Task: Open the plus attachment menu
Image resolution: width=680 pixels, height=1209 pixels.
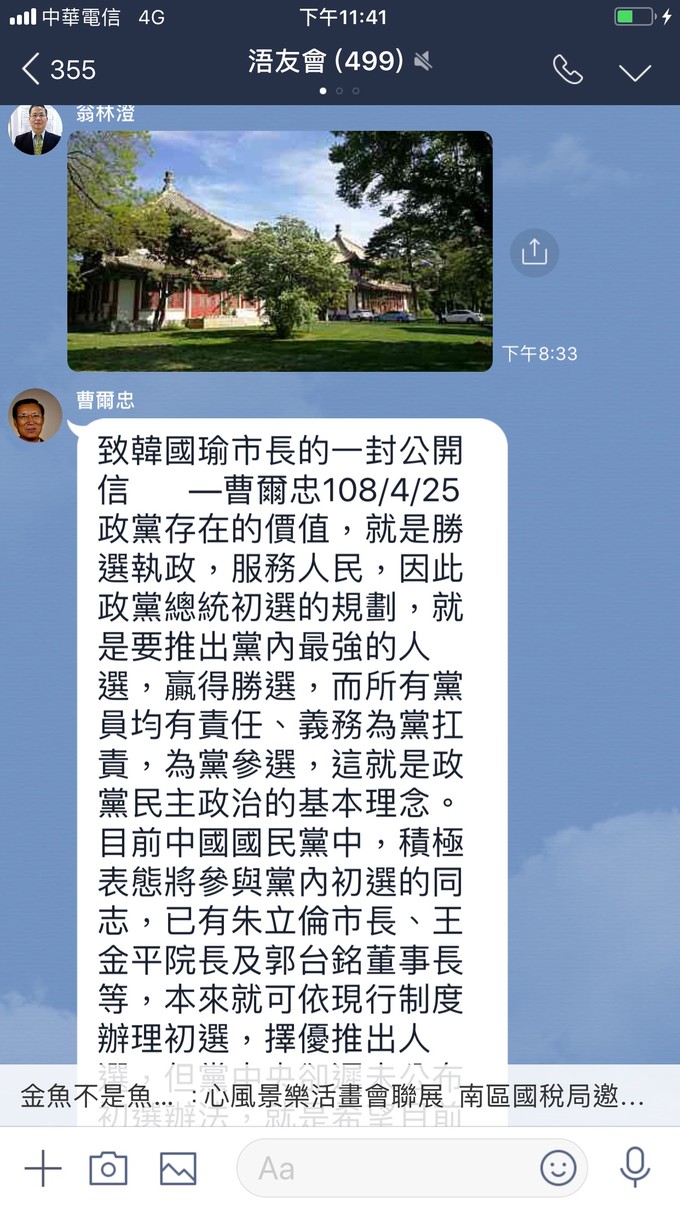Action: [x=43, y=1168]
